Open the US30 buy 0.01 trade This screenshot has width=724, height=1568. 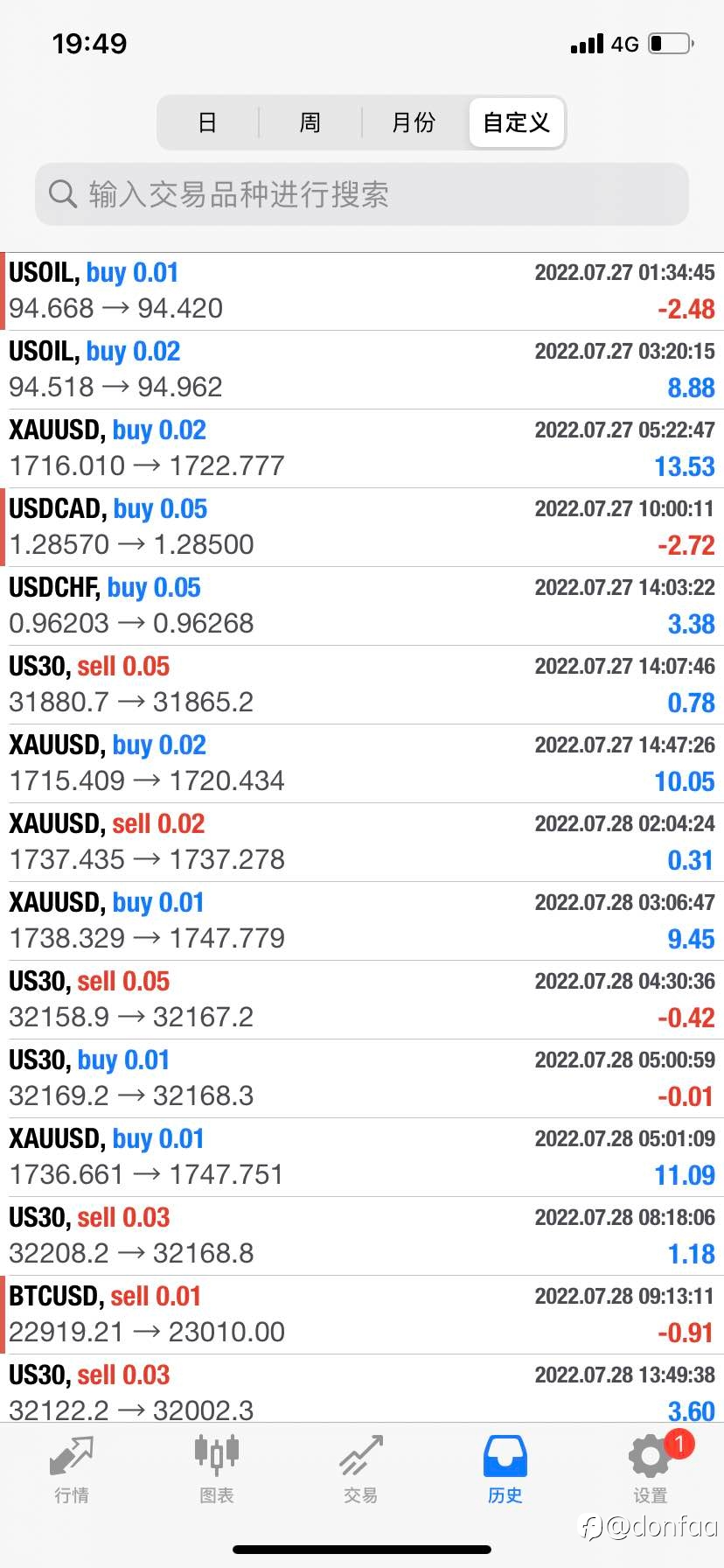[362, 1079]
